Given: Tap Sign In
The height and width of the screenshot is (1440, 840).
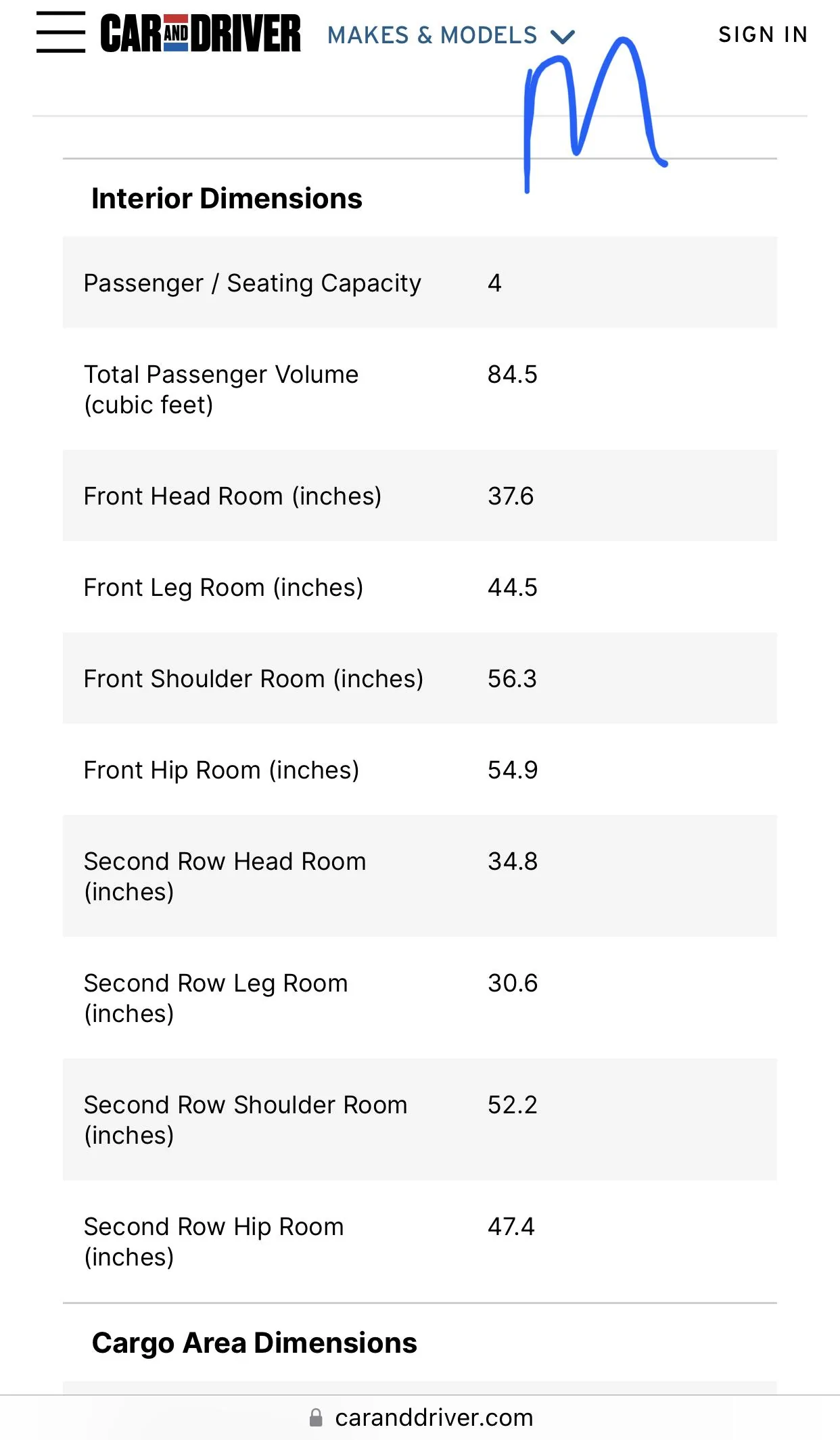Looking at the screenshot, I should 763,34.
